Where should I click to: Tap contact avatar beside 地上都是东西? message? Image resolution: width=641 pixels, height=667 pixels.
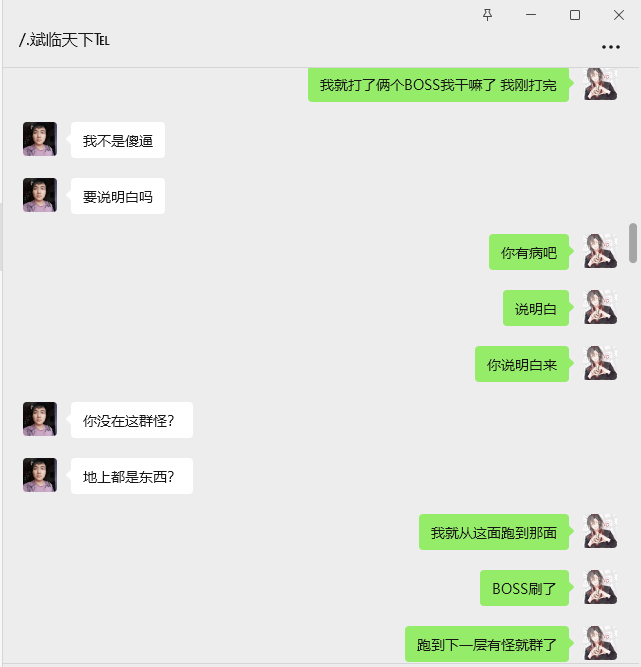[x=40, y=475]
